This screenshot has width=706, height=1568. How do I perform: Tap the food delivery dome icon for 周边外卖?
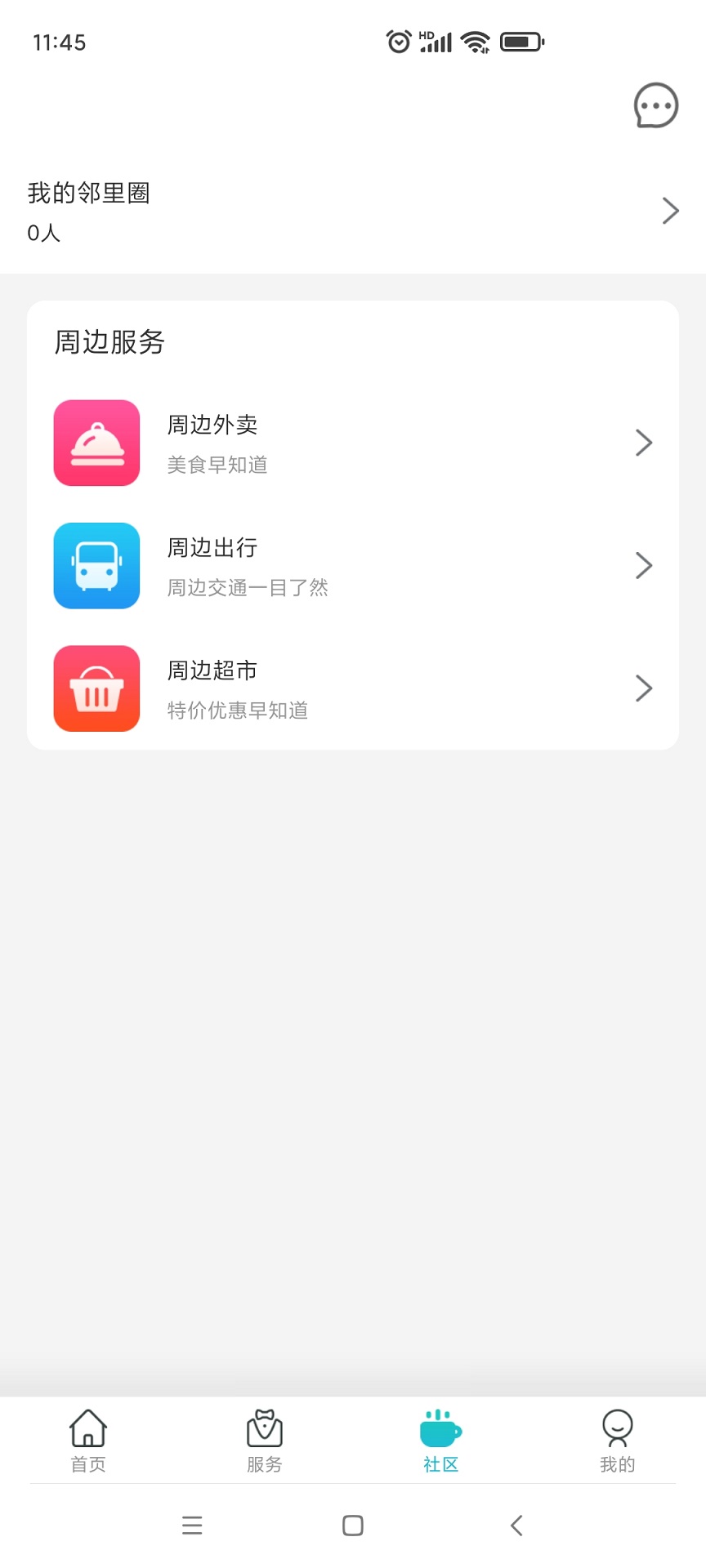click(96, 443)
